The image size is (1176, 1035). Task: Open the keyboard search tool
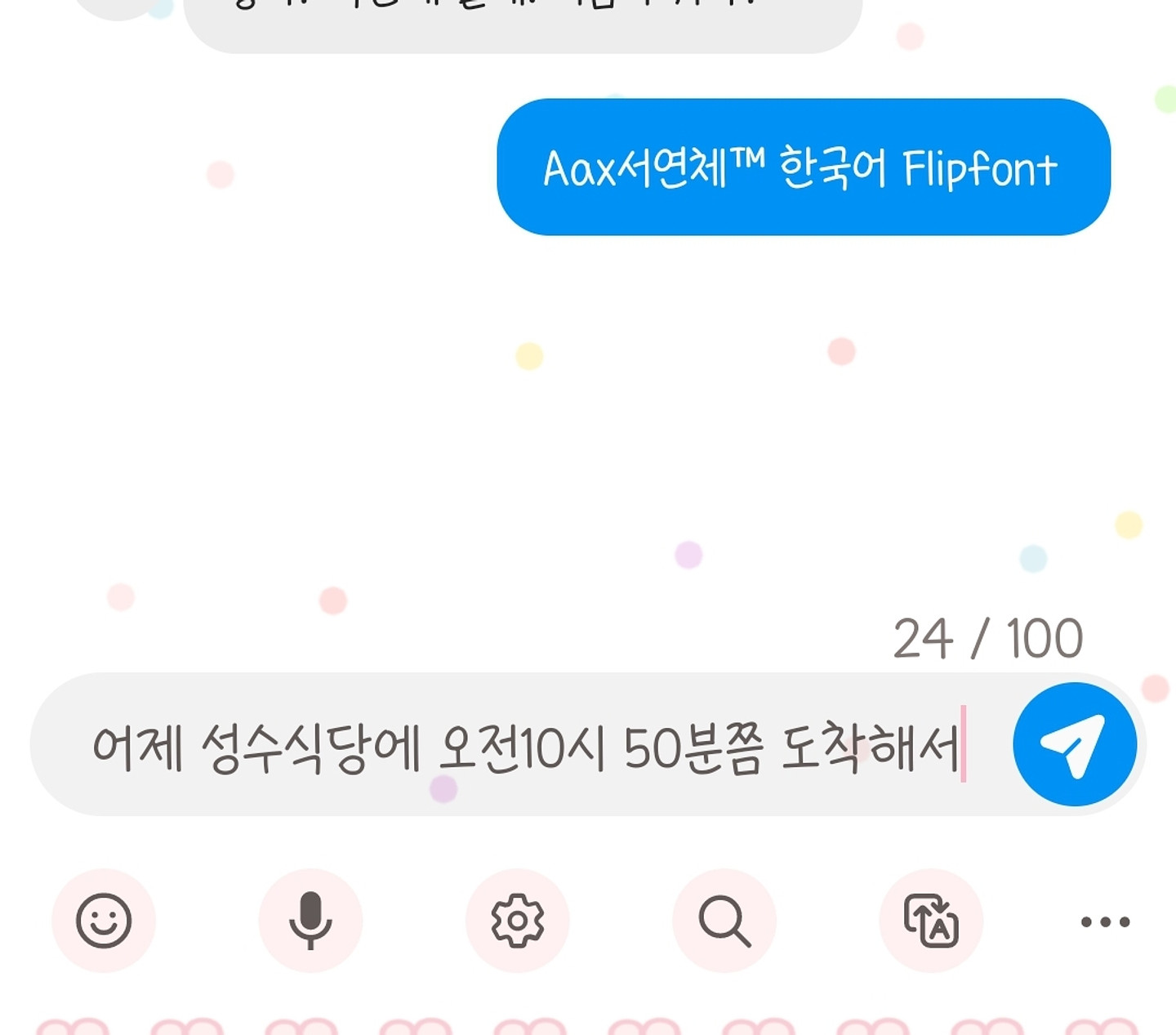(x=724, y=921)
